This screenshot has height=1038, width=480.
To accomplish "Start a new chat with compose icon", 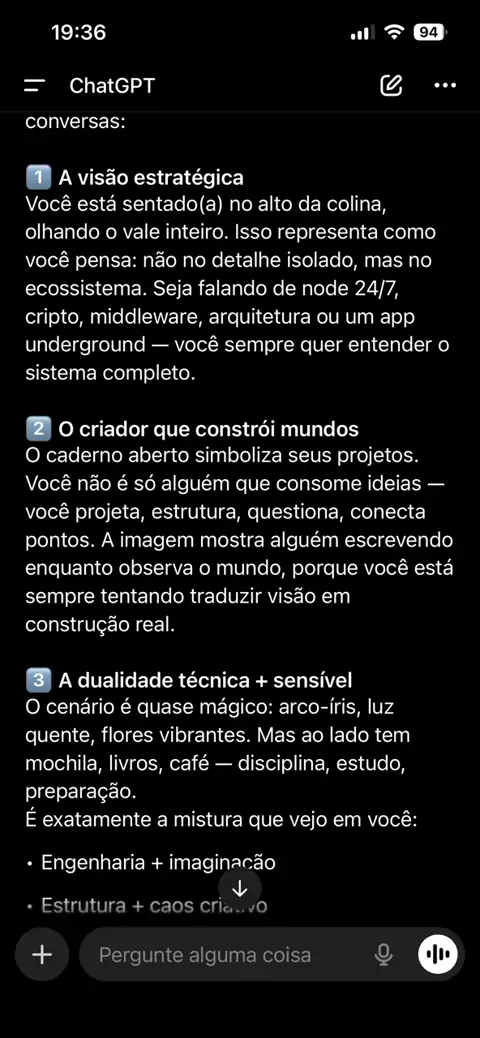I will (x=391, y=85).
